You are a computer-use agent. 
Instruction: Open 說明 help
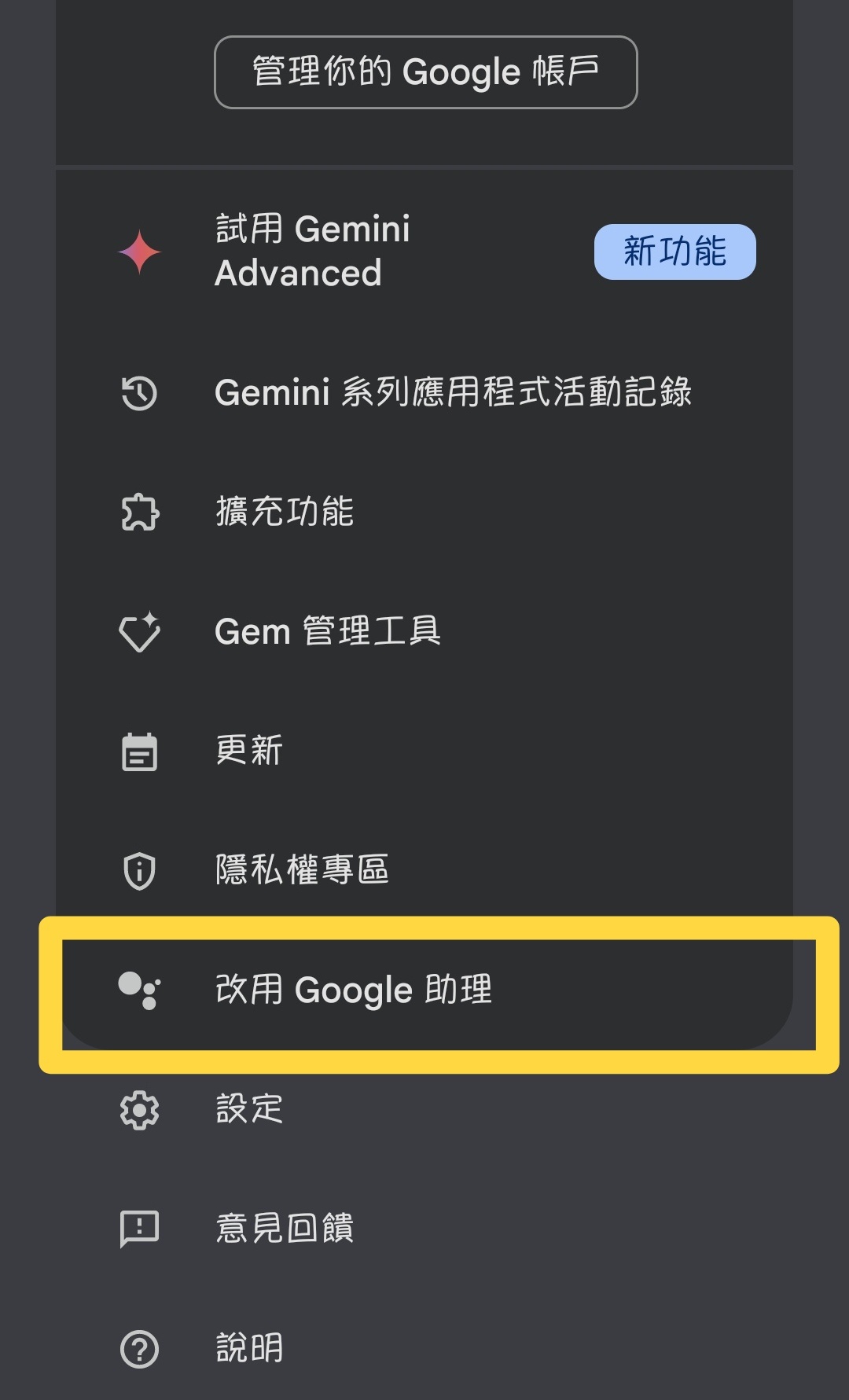point(248,1348)
